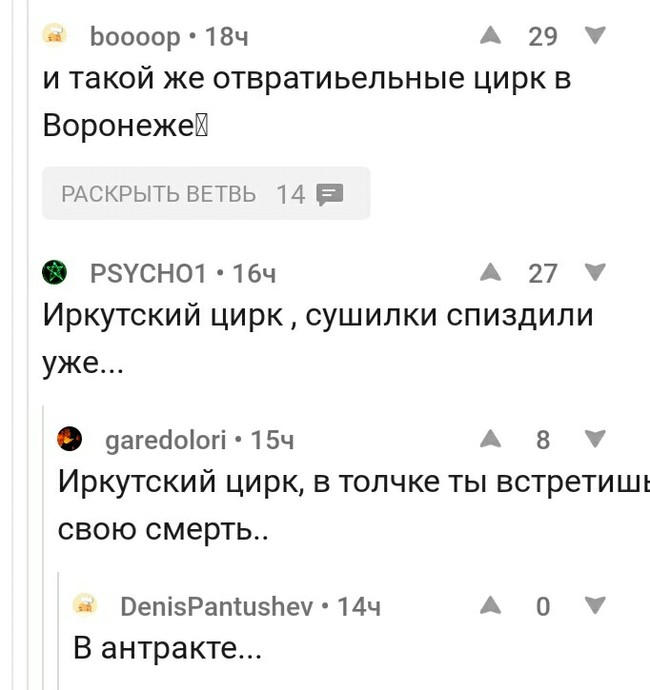Downvote boooop's comment
The width and height of the screenshot is (650, 690).
pyautogui.click(x=595, y=37)
